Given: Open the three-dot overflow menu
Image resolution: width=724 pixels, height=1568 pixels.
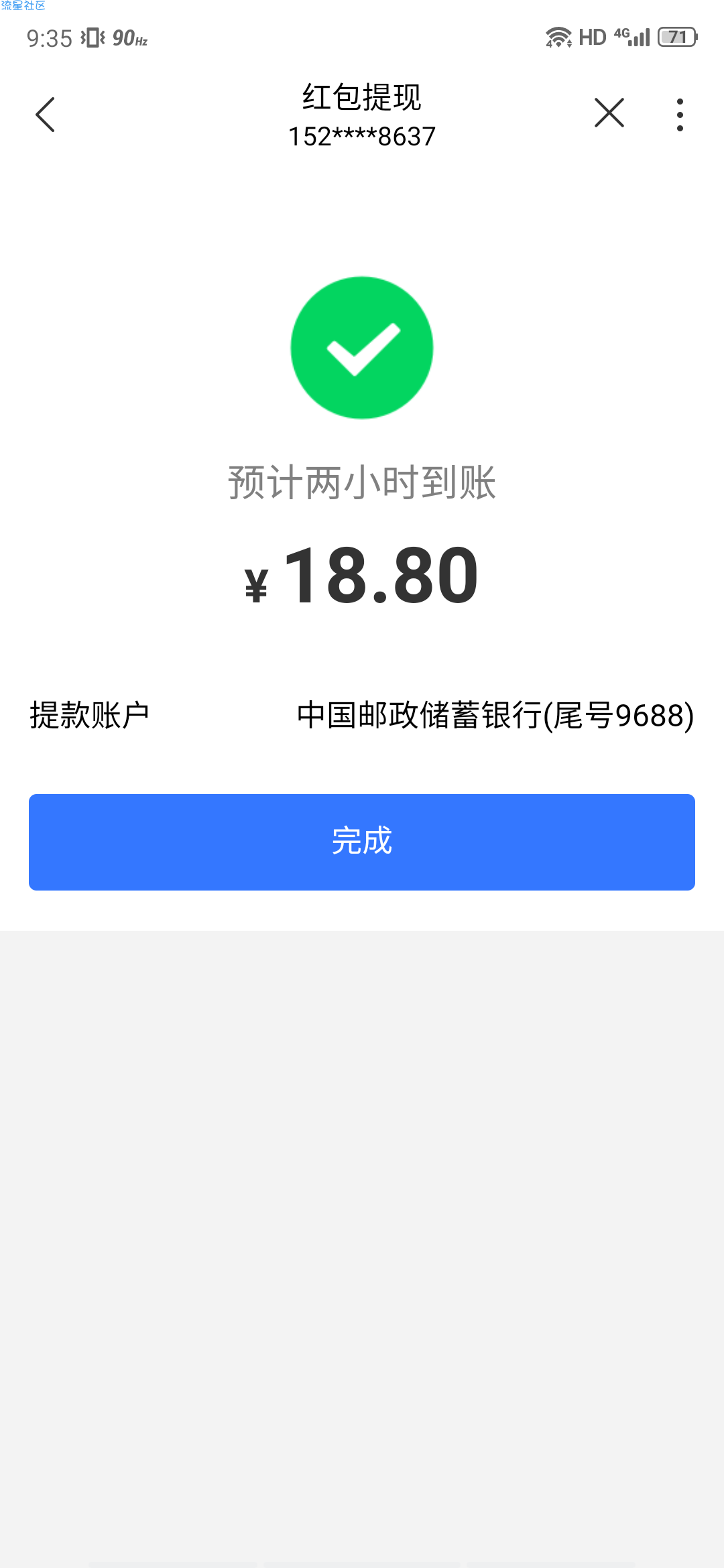Looking at the screenshot, I should tap(680, 115).
